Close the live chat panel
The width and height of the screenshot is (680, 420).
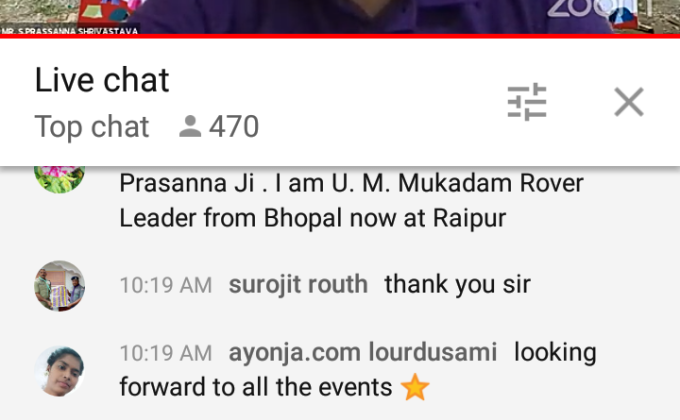click(x=628, y=102)
